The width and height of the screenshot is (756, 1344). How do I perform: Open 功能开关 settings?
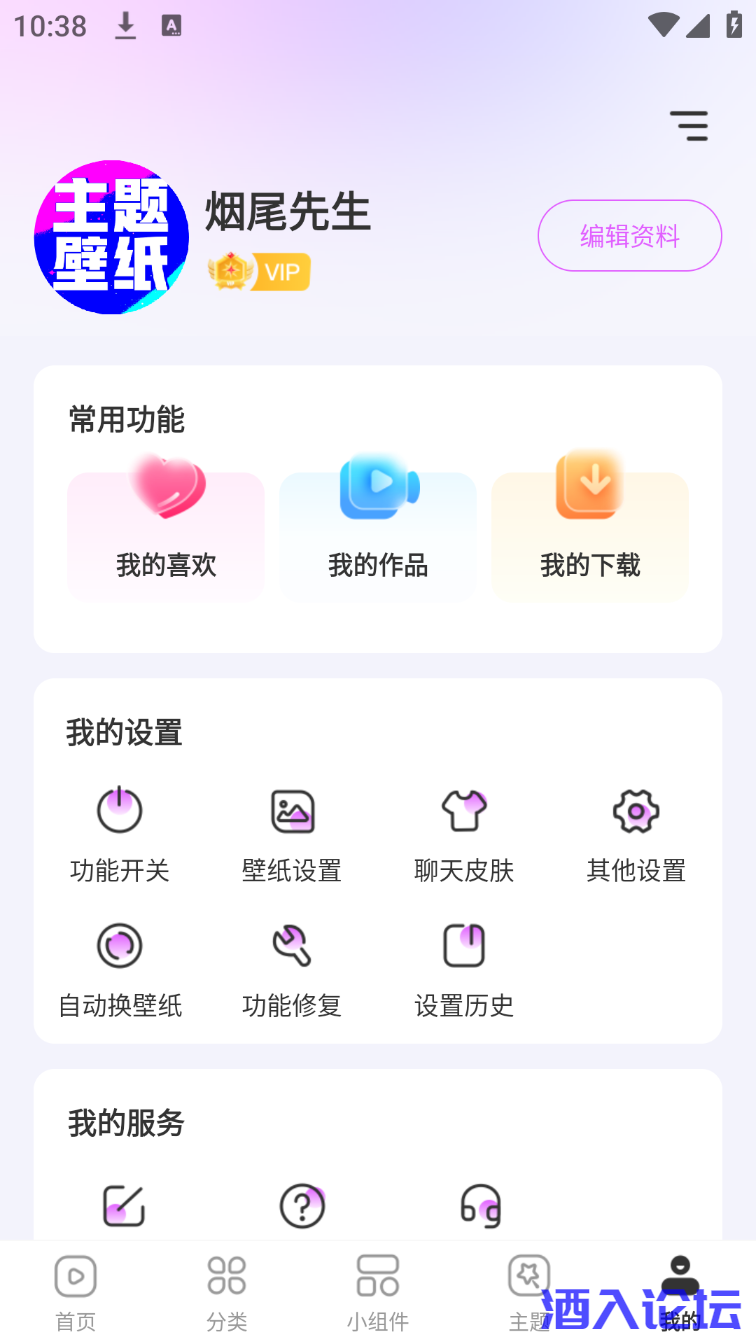pyautogui.click(x=120, y=834)
